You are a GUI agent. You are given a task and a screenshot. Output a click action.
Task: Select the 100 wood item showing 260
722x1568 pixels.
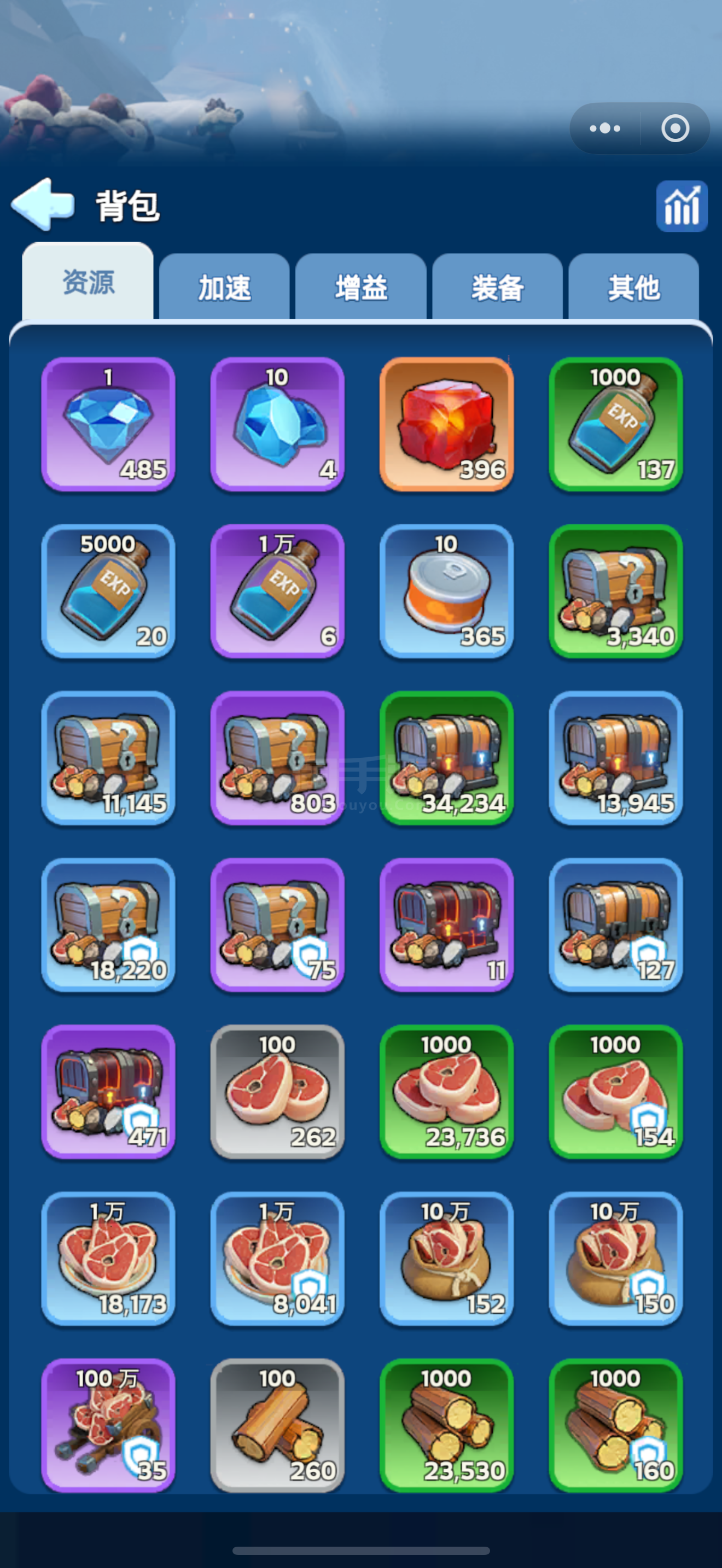[277, 1425]
